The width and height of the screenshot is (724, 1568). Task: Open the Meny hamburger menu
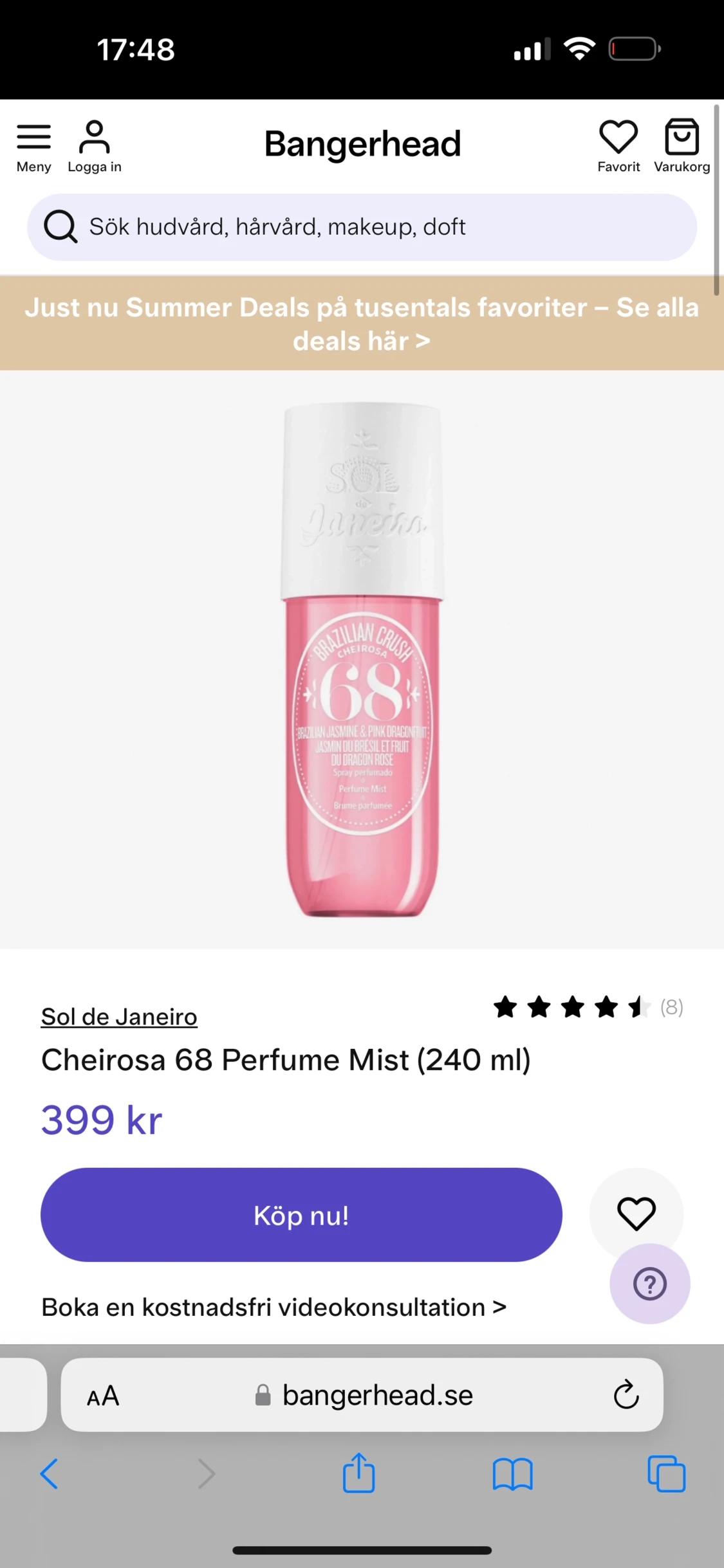coord(33,147)
